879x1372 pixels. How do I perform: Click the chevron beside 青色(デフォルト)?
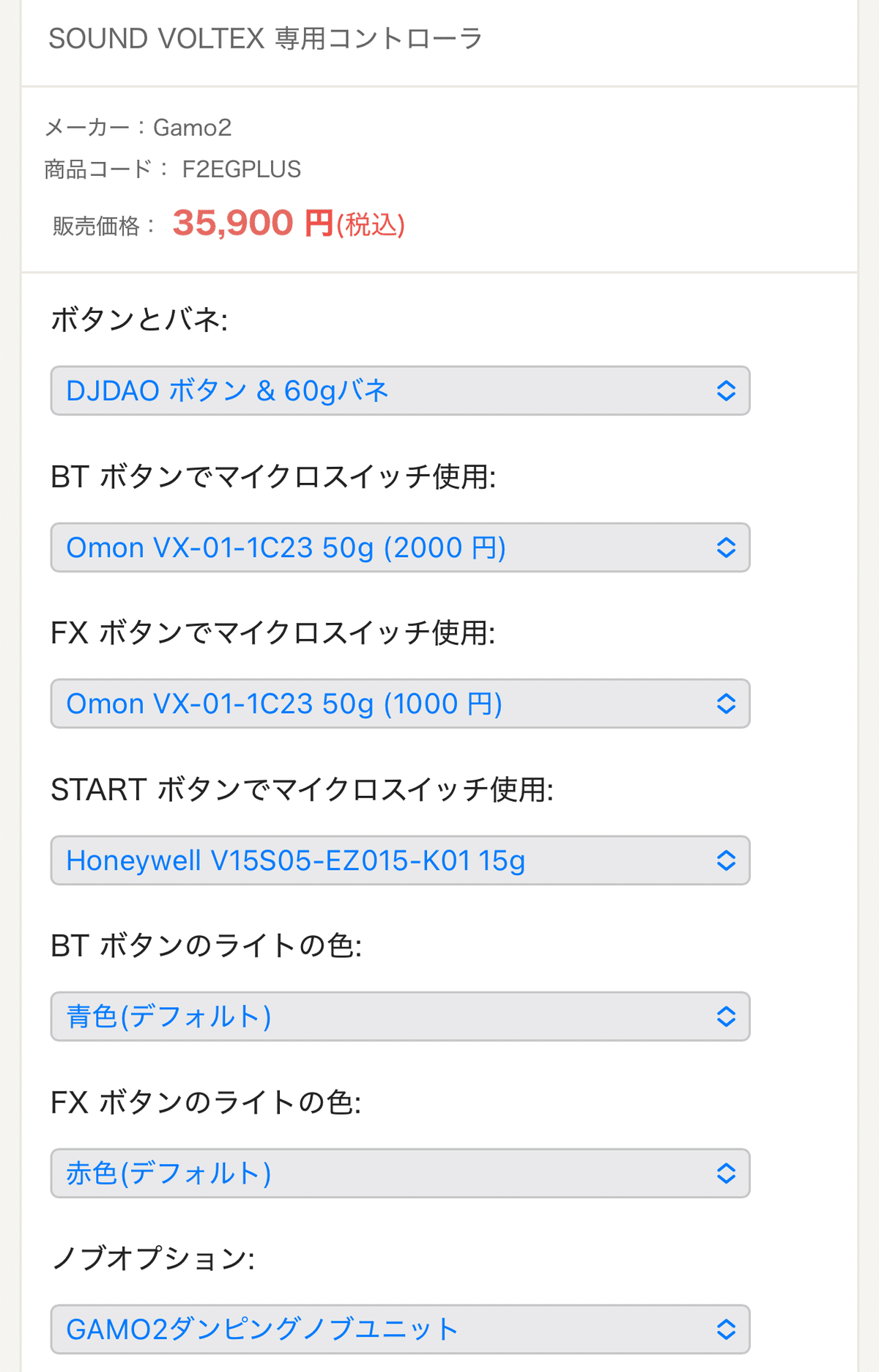point(726,1017)
